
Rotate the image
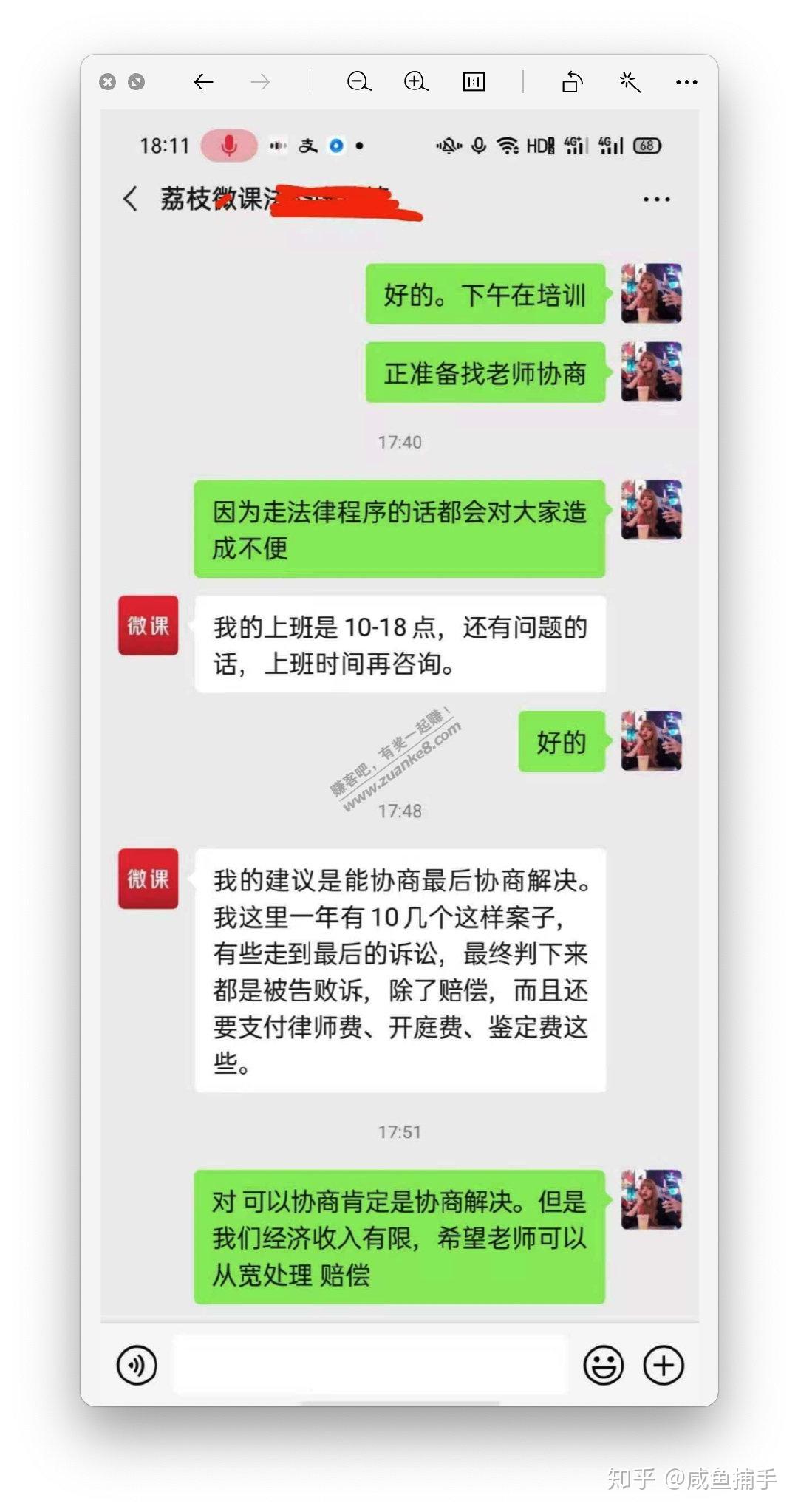click(x=573, y=82)
